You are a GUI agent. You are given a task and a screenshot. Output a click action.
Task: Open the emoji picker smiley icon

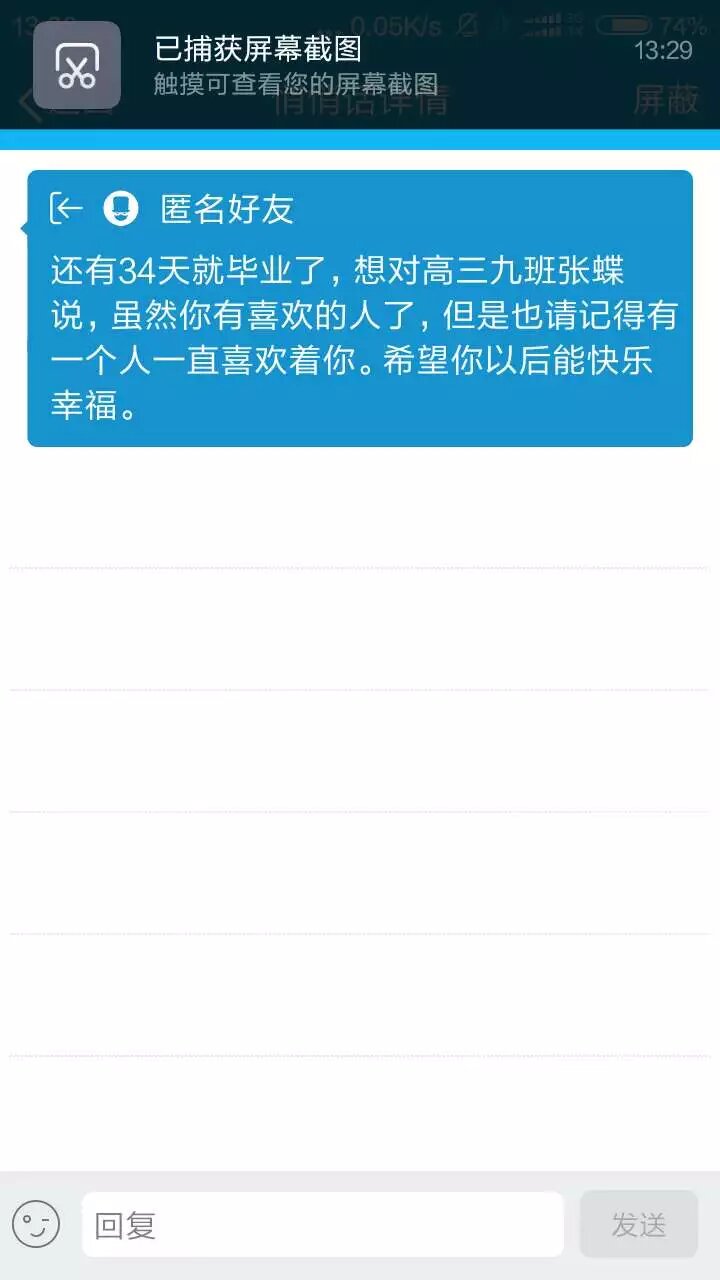click(36, 1224)
